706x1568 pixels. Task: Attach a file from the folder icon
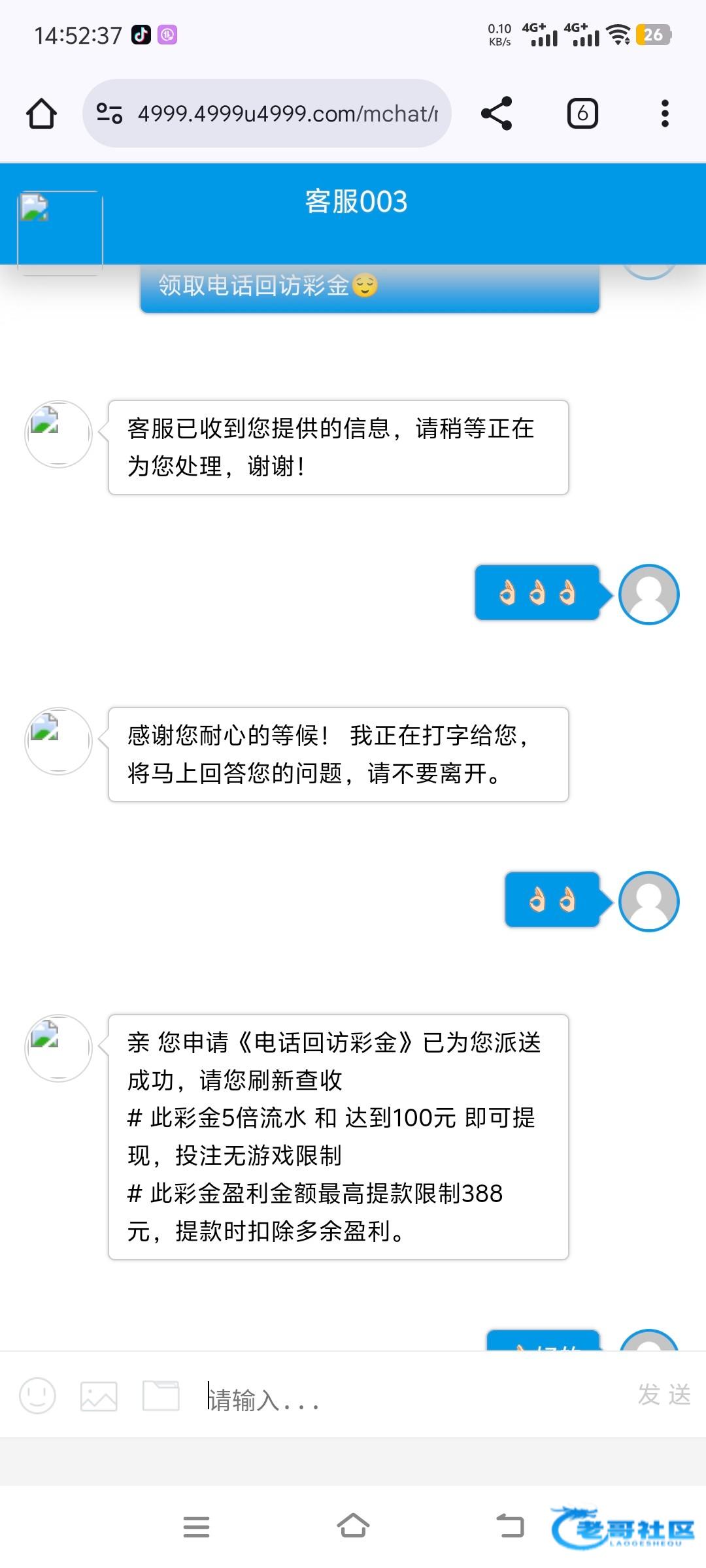tap(161, 1396)
